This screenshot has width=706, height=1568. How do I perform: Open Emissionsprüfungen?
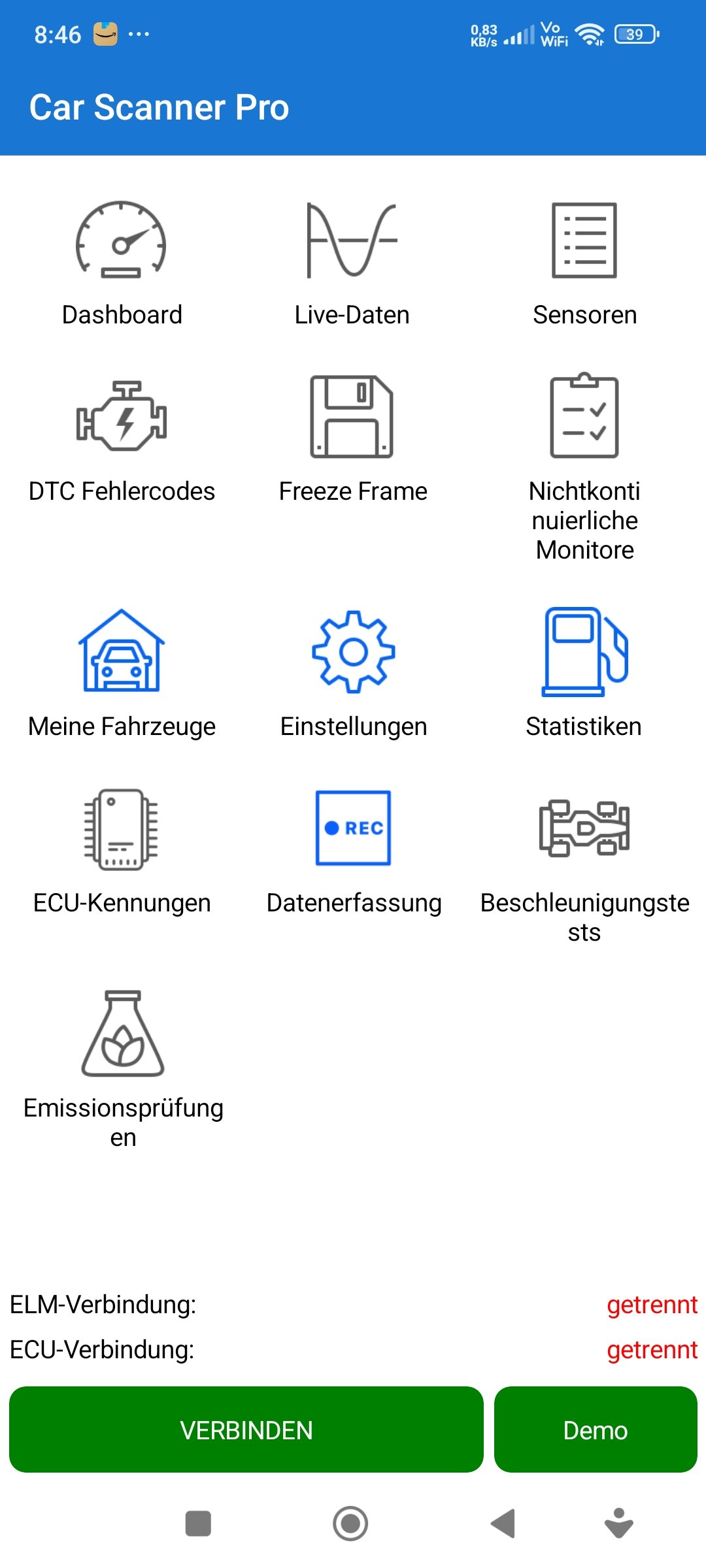122,1070
